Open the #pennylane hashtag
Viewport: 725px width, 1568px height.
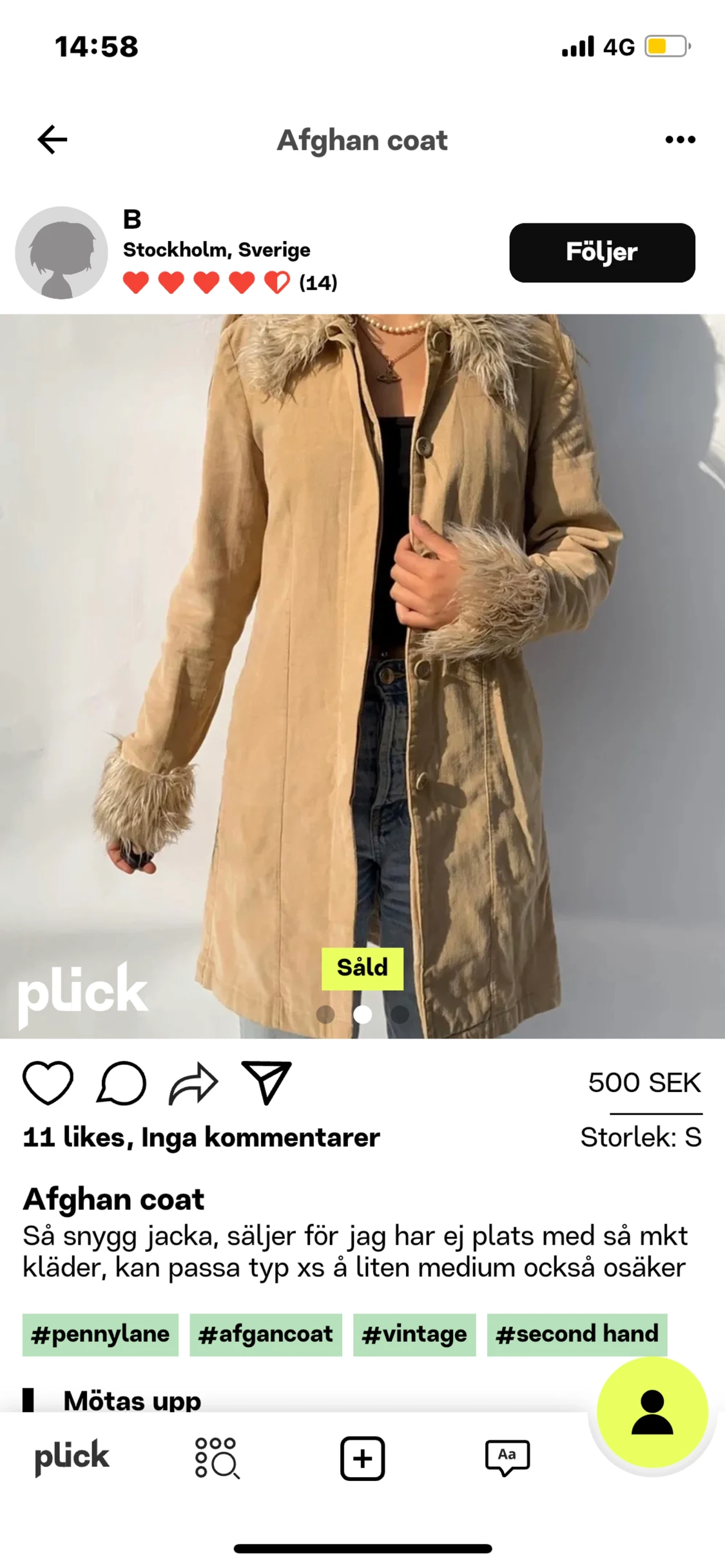coord(101,1335)
